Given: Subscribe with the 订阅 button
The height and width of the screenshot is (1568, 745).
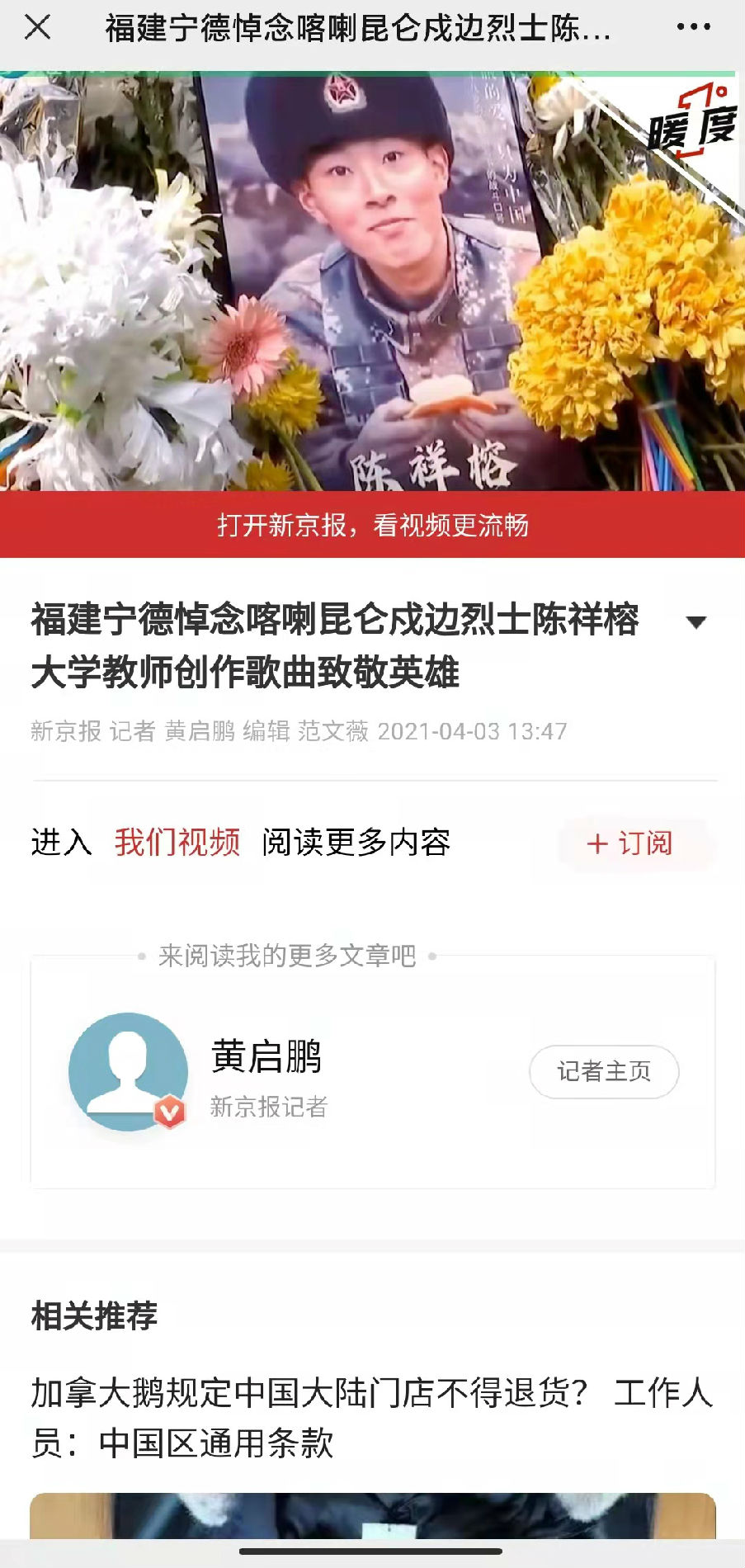Looking at the screenshot, I should pyautogui.click(x=631, y=843).
